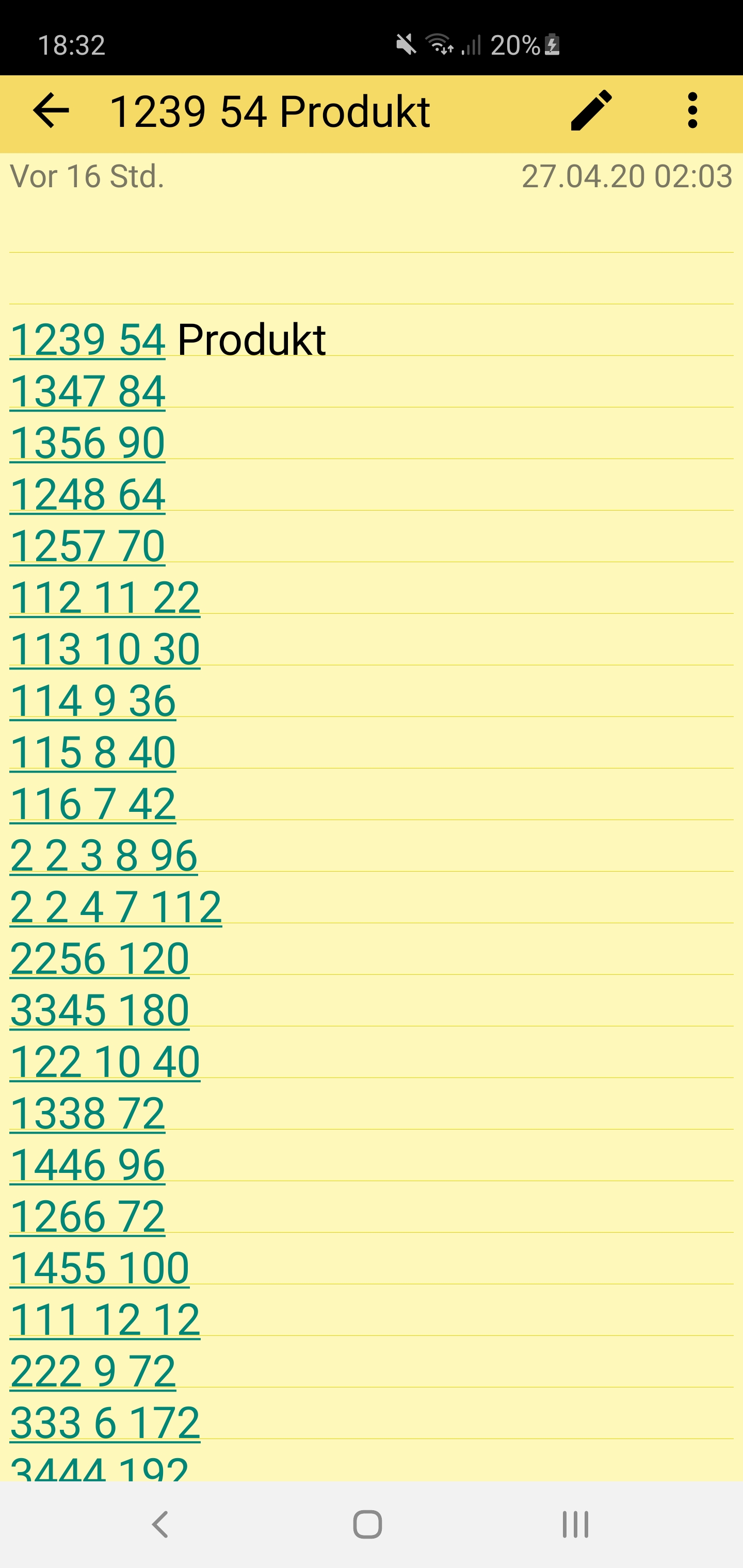Open the 1257 70 number link
The height and width of the screenshot is (1568, 743).
click(87, 546)
